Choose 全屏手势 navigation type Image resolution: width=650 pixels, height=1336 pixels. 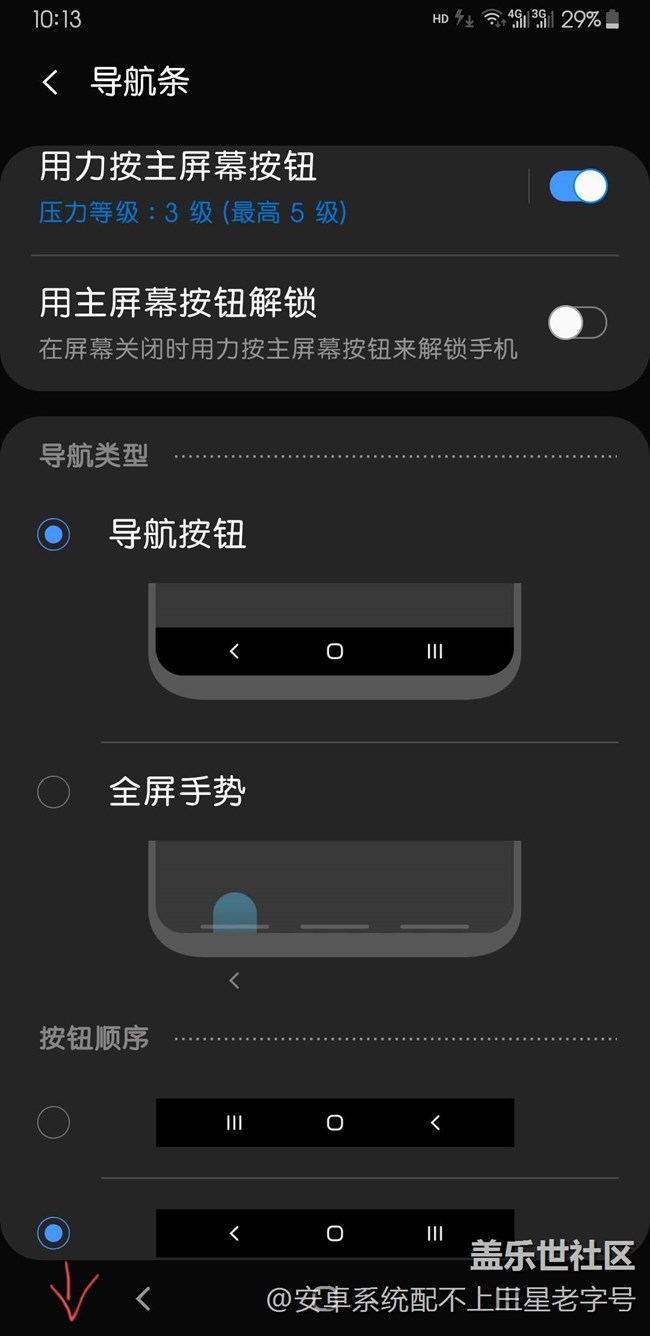pyautogui.click(x=54, y=792)
